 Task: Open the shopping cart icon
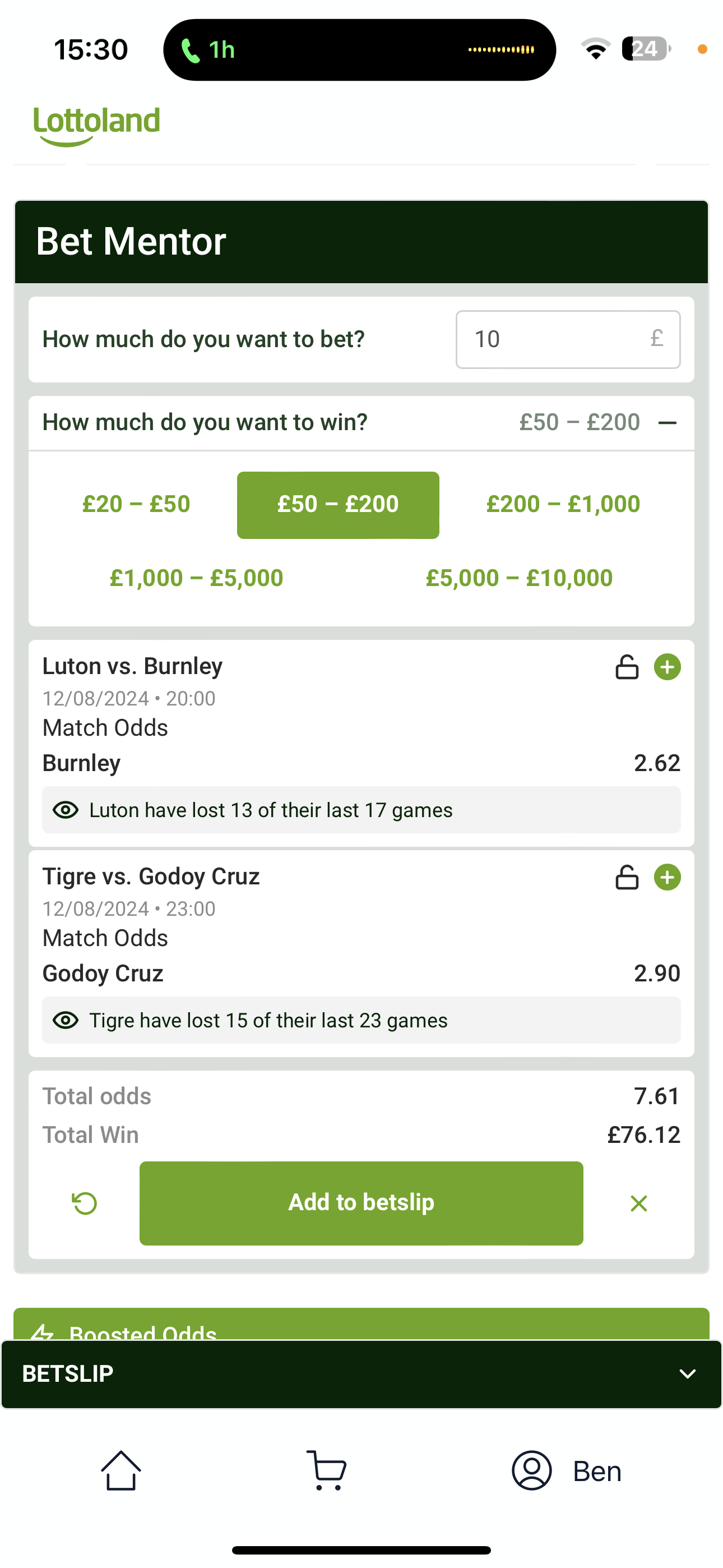[x=327, y=1472]
